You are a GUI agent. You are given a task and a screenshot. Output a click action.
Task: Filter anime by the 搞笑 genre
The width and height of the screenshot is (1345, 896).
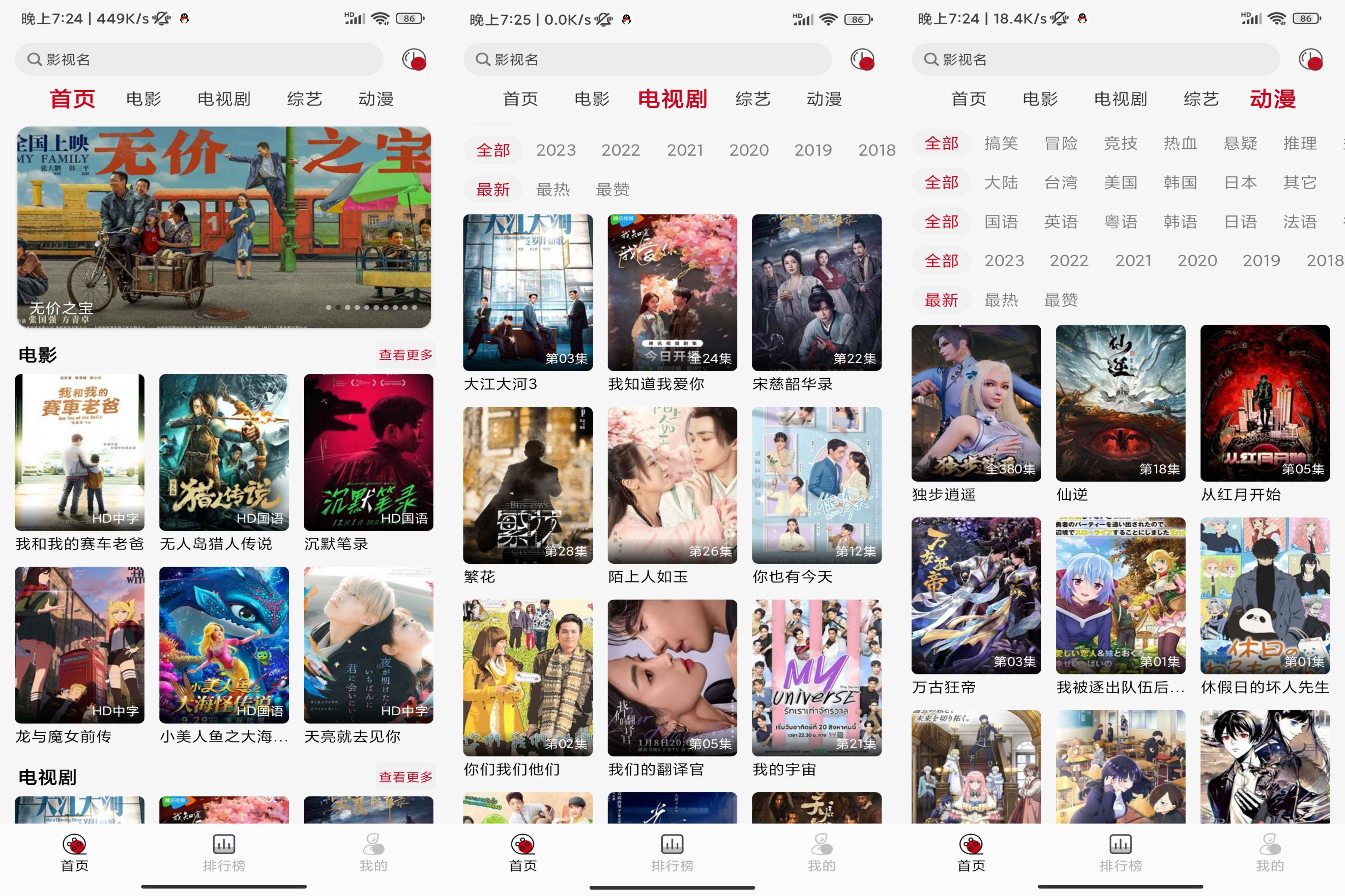pyautogui.click(x=1001, y=143)
